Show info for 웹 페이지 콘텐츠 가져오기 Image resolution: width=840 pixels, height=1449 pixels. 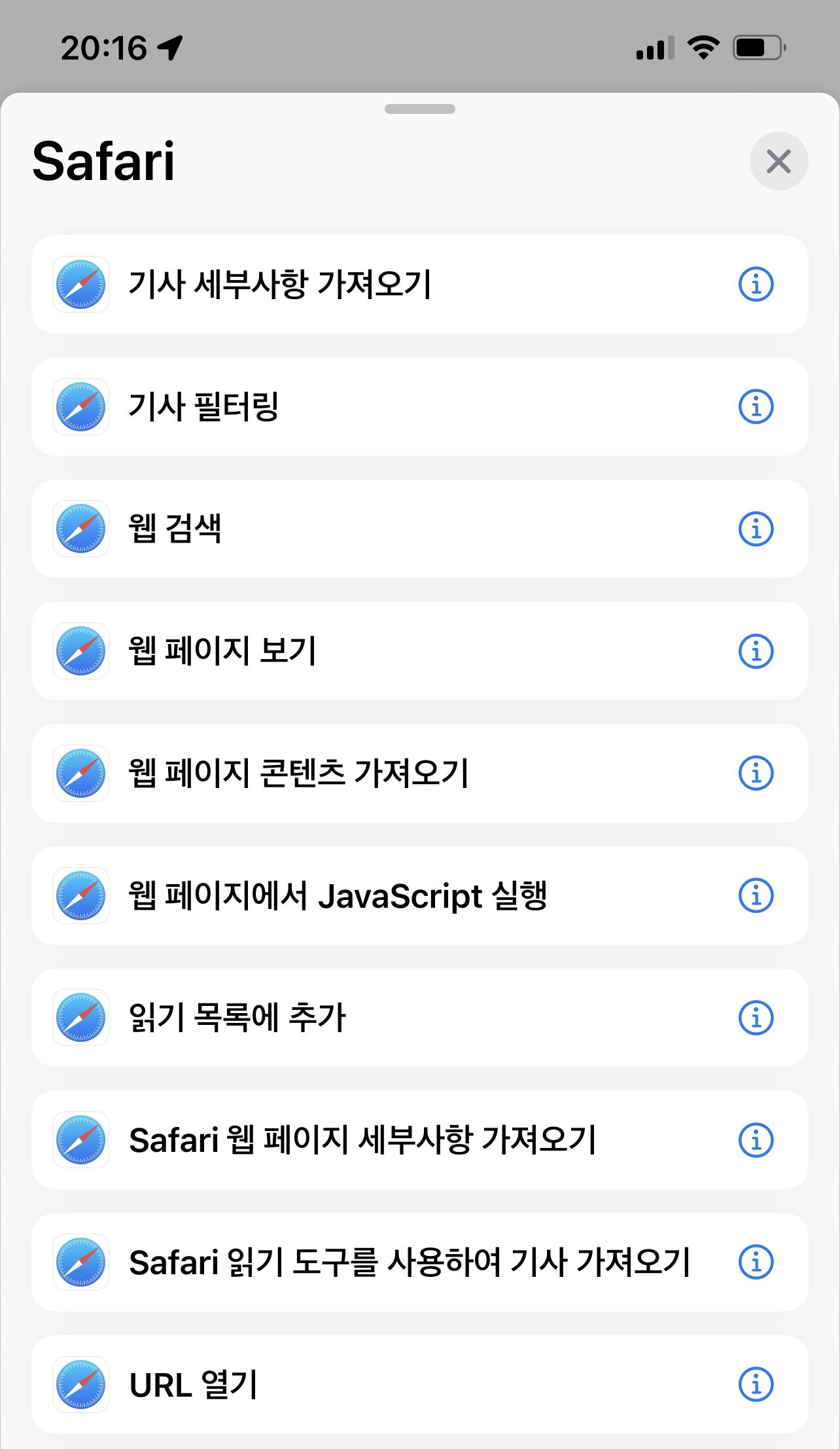pos(756,773)
